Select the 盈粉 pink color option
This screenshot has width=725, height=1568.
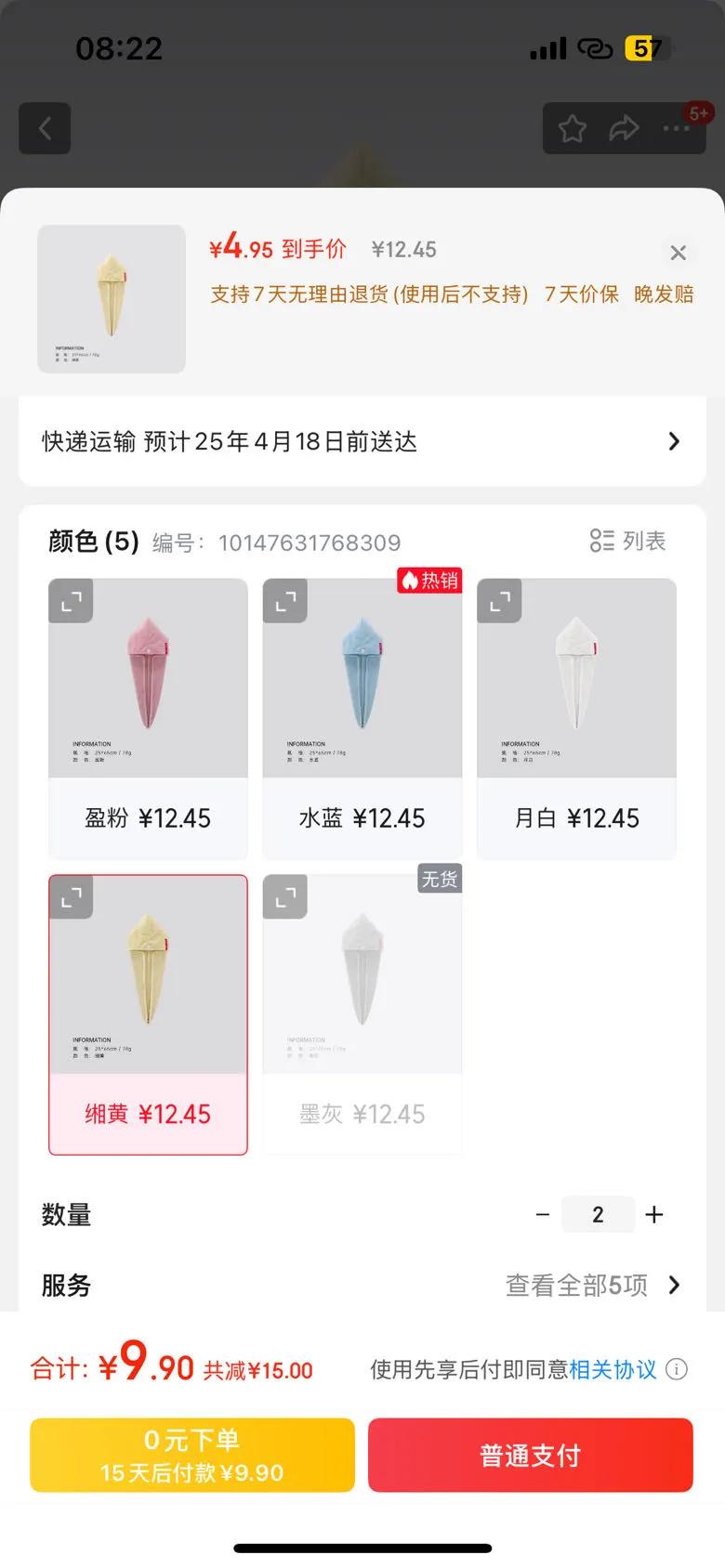click(x=148, y=719)
